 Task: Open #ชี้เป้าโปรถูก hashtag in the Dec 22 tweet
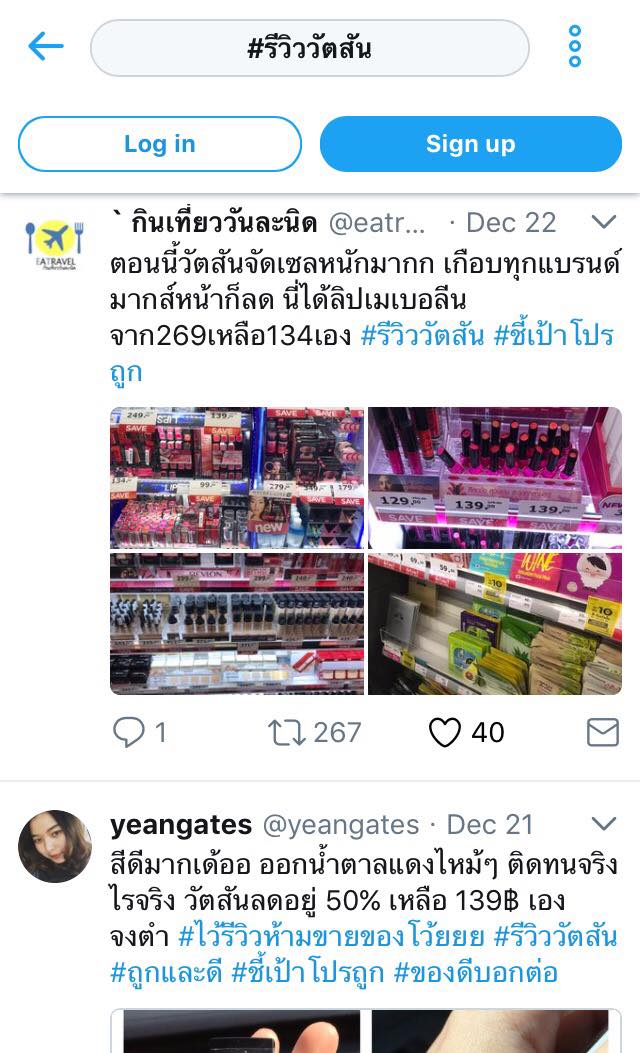pos(553,335)
